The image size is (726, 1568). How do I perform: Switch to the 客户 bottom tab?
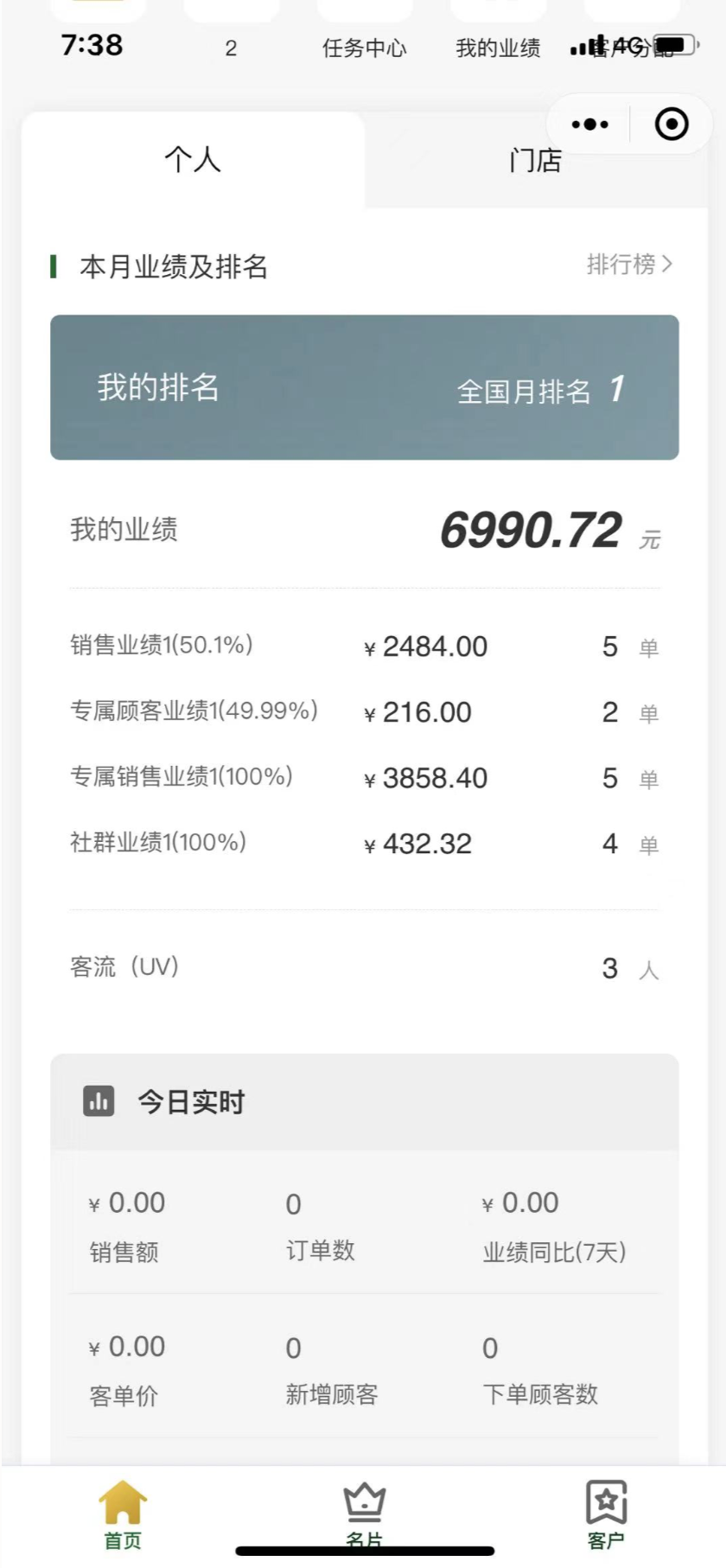606,1514
